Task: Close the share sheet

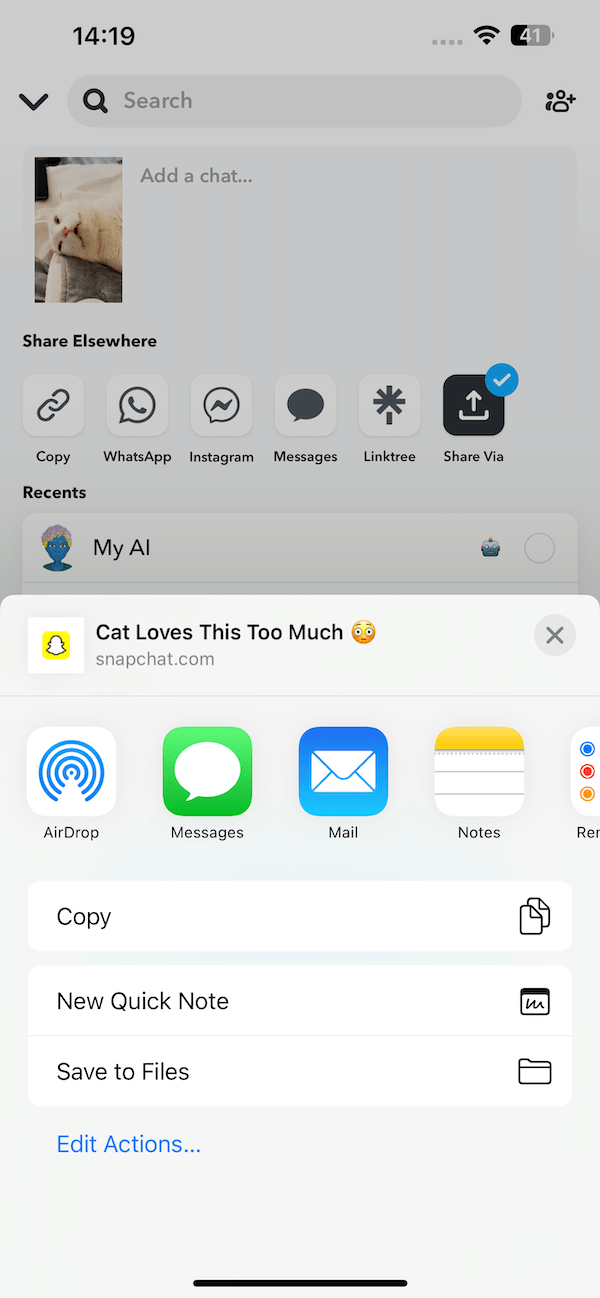Action: [555, 635]
